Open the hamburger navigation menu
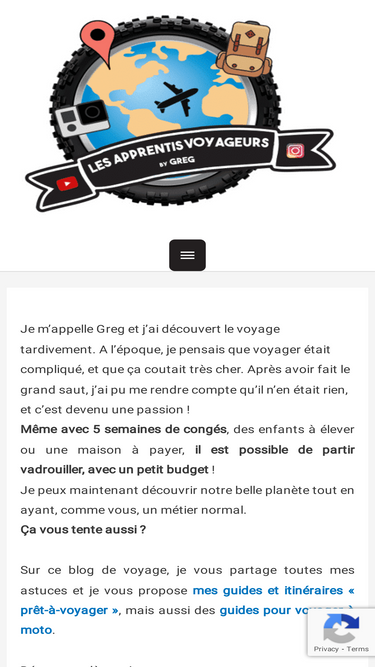 [x=187, y=255]
